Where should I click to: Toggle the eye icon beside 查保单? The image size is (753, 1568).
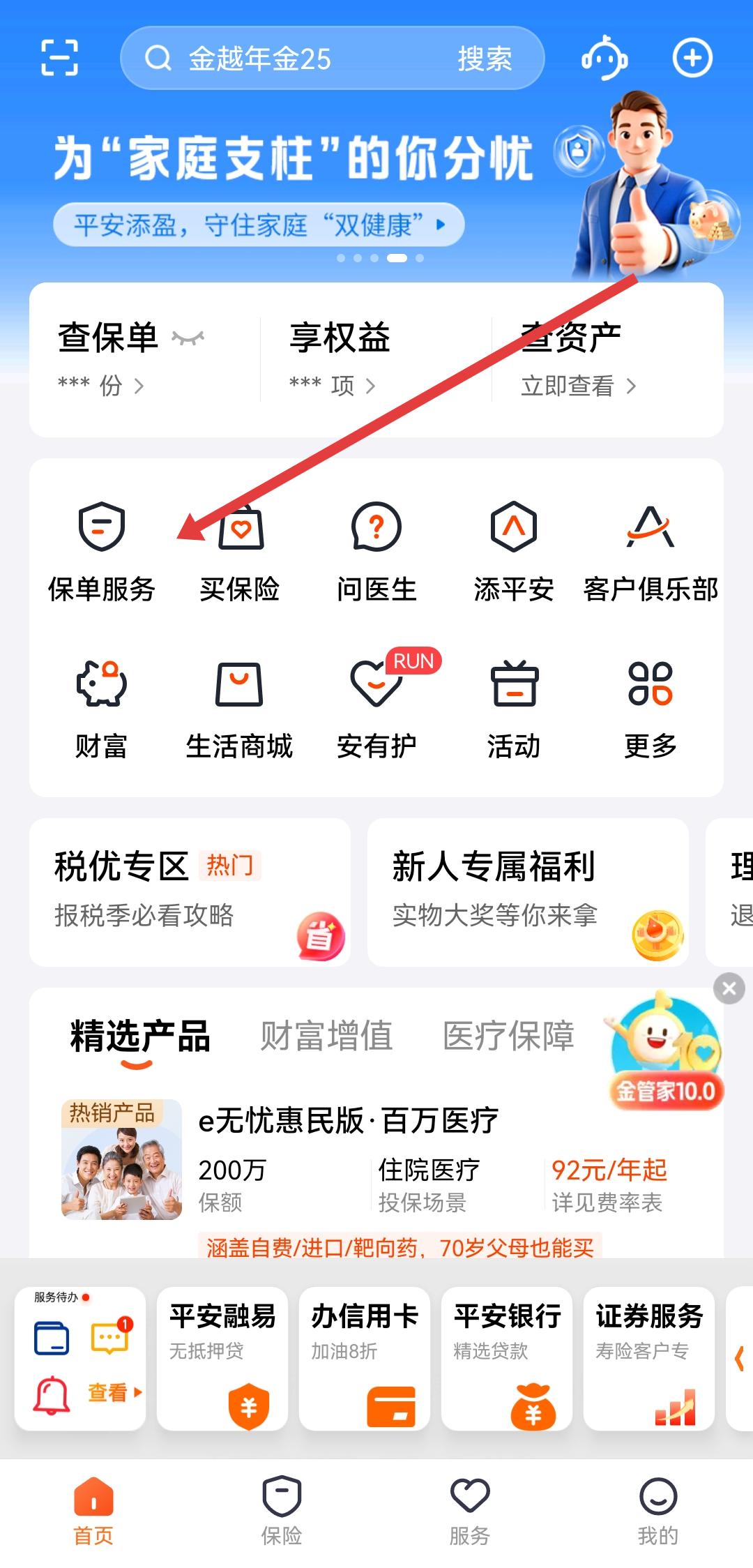(x=188, y=338)
